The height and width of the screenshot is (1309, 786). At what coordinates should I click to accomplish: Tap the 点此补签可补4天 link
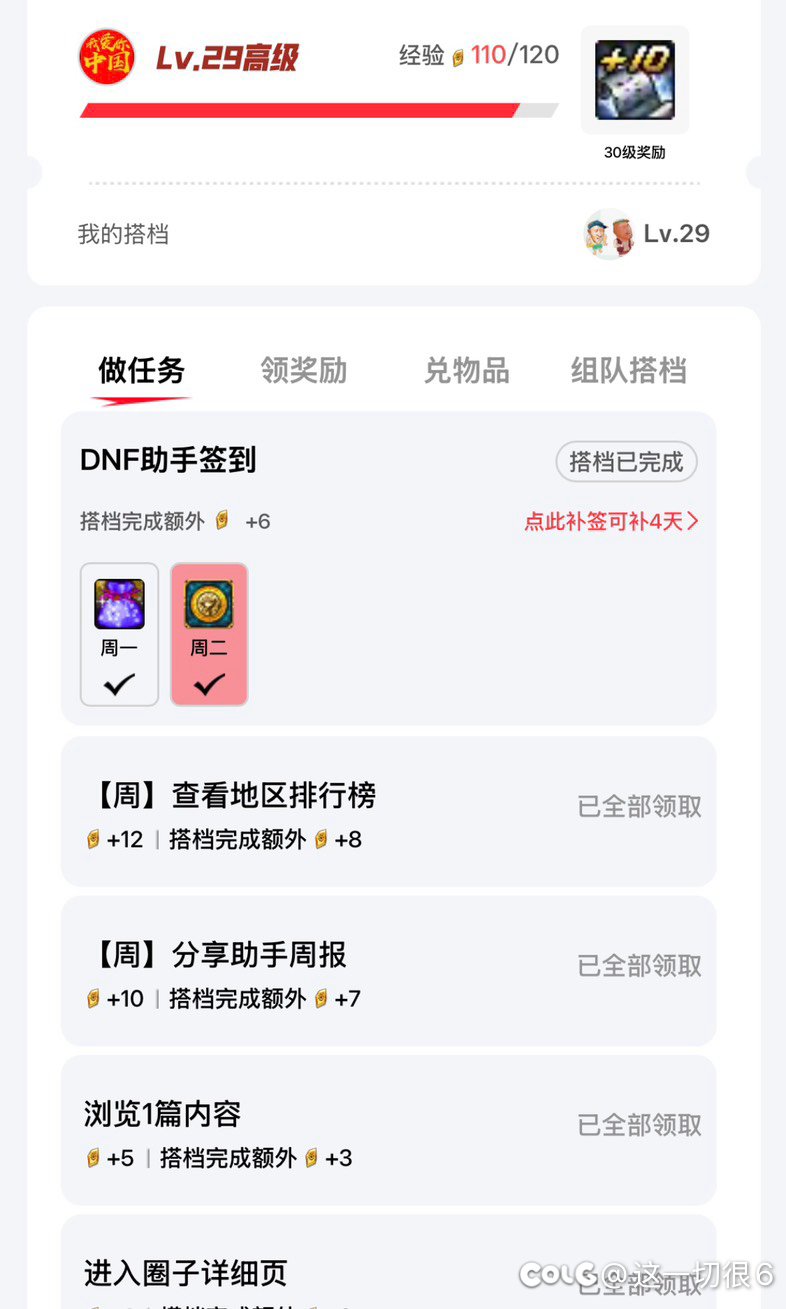(611, 521)
